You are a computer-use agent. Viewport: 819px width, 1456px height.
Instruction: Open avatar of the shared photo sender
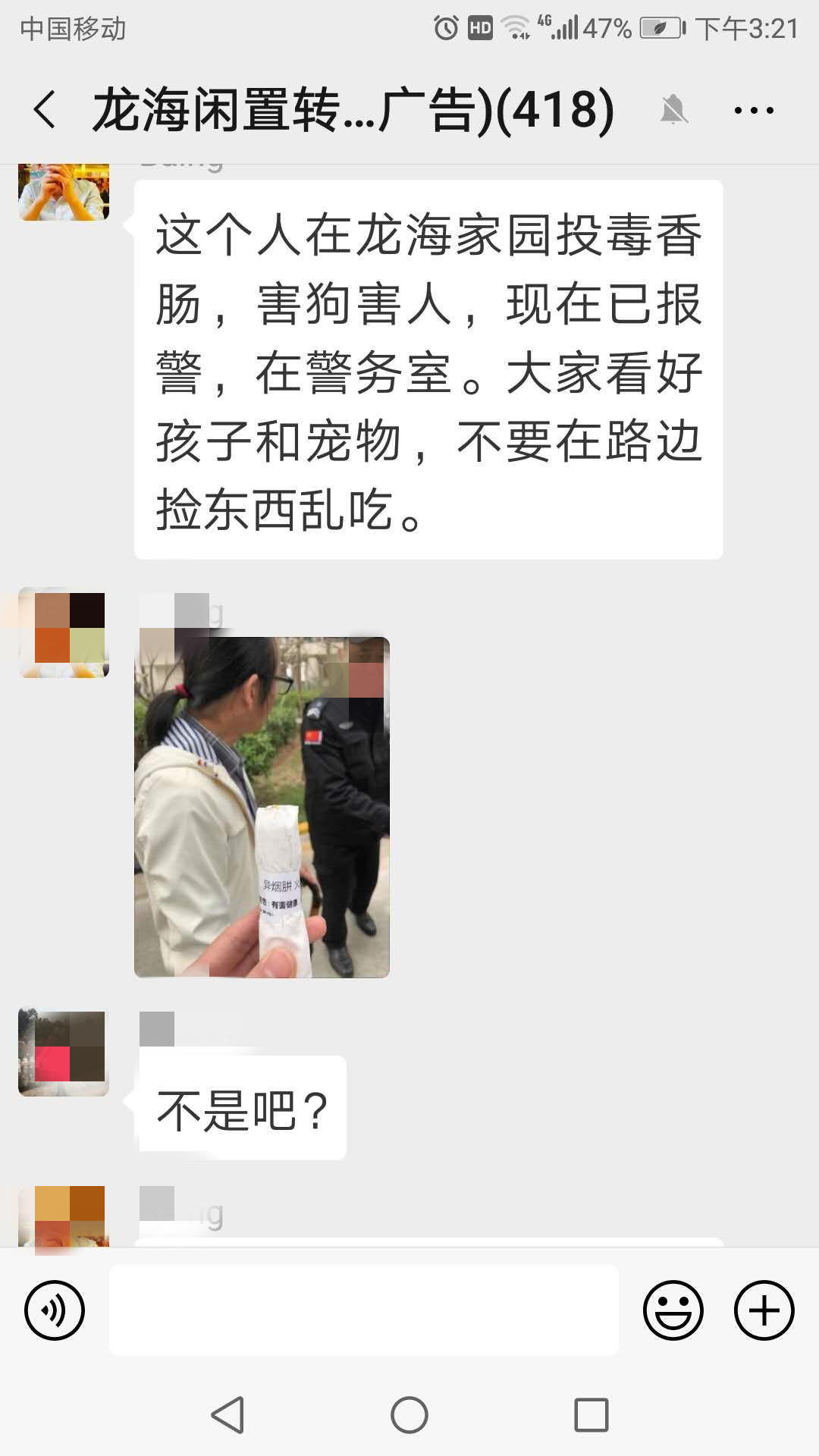click(x=64, y=632)
